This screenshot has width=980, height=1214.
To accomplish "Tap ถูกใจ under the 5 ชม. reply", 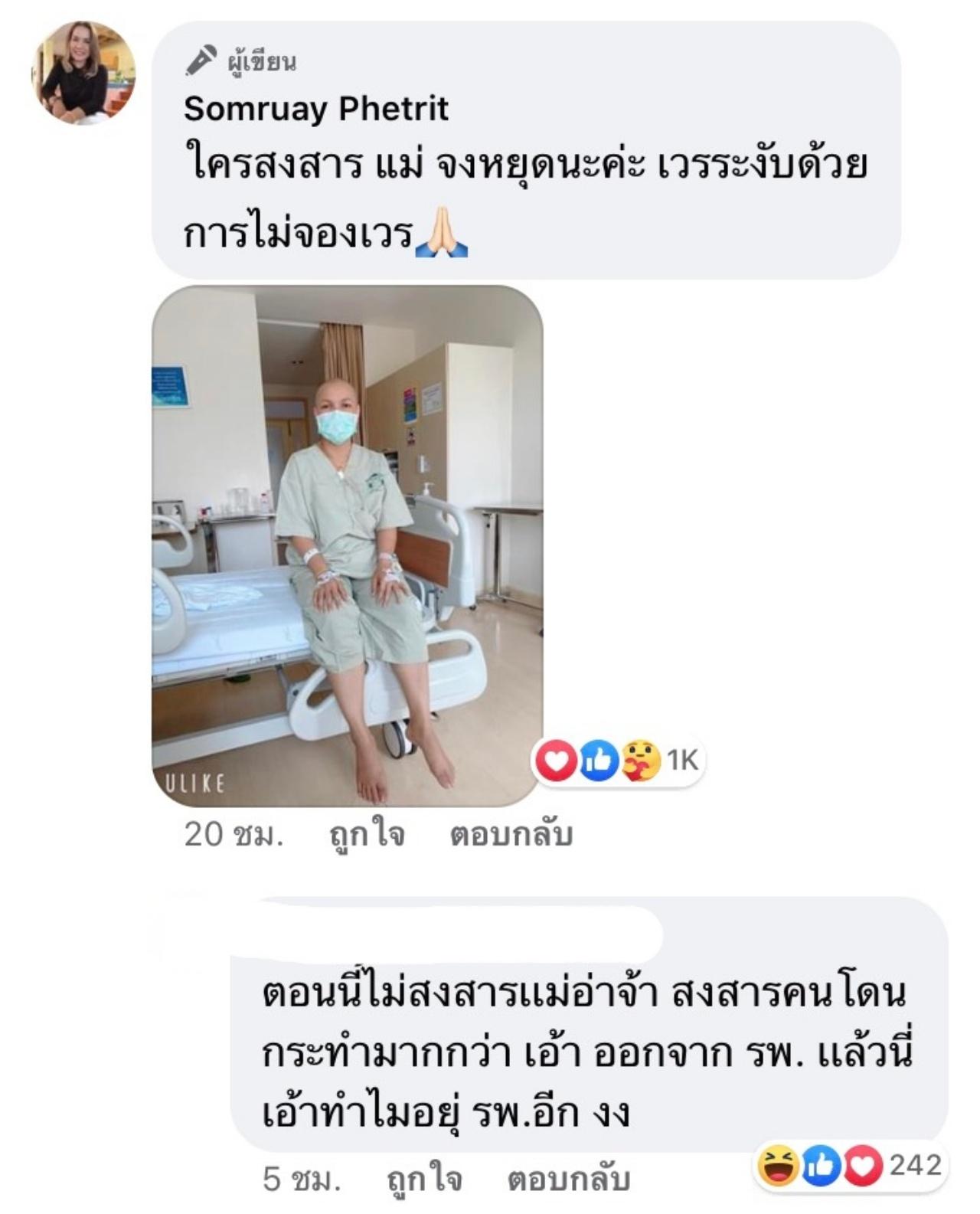I will tap(424, 1179).
